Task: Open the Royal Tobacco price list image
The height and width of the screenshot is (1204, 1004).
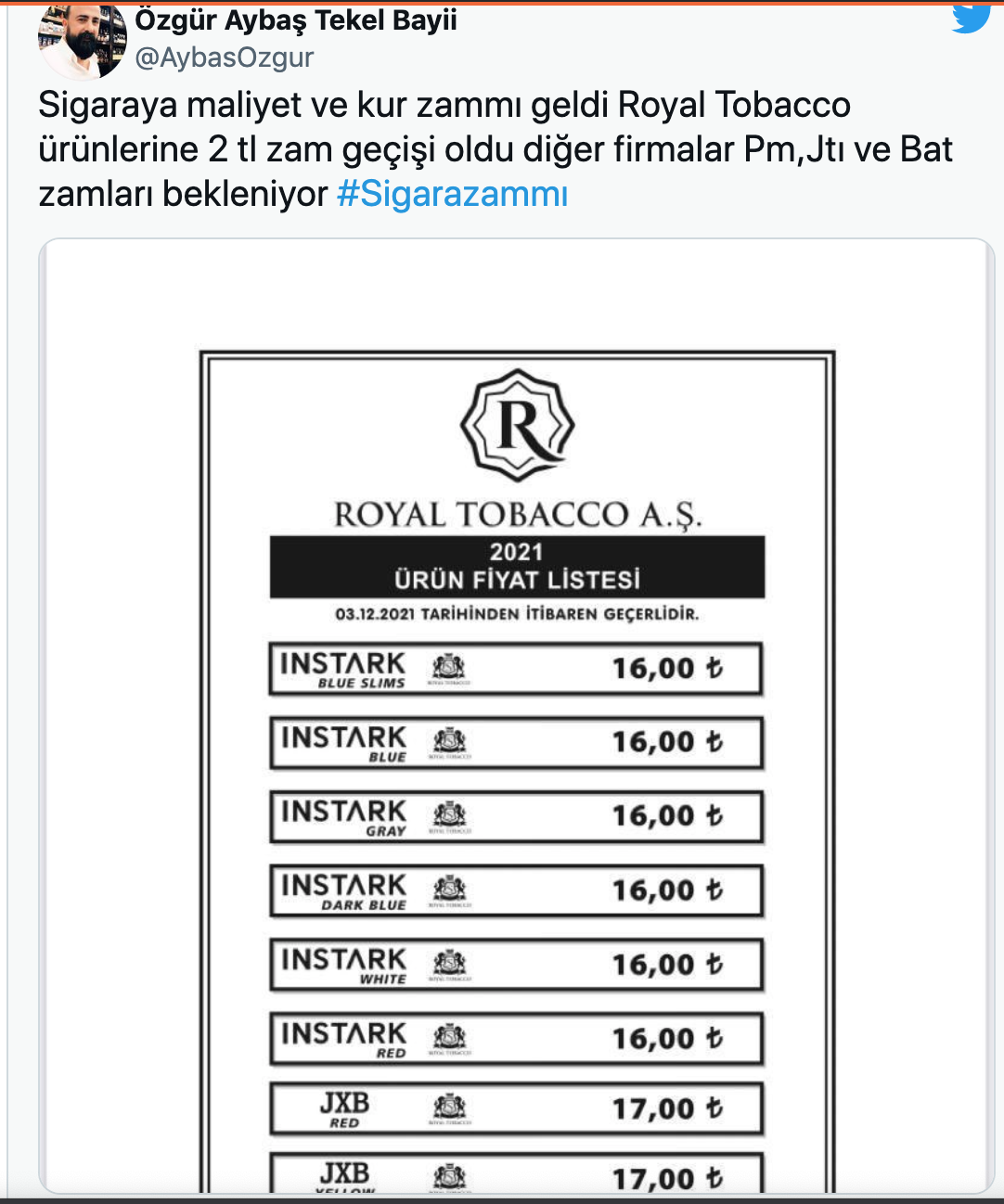Action: click(517, 714)
